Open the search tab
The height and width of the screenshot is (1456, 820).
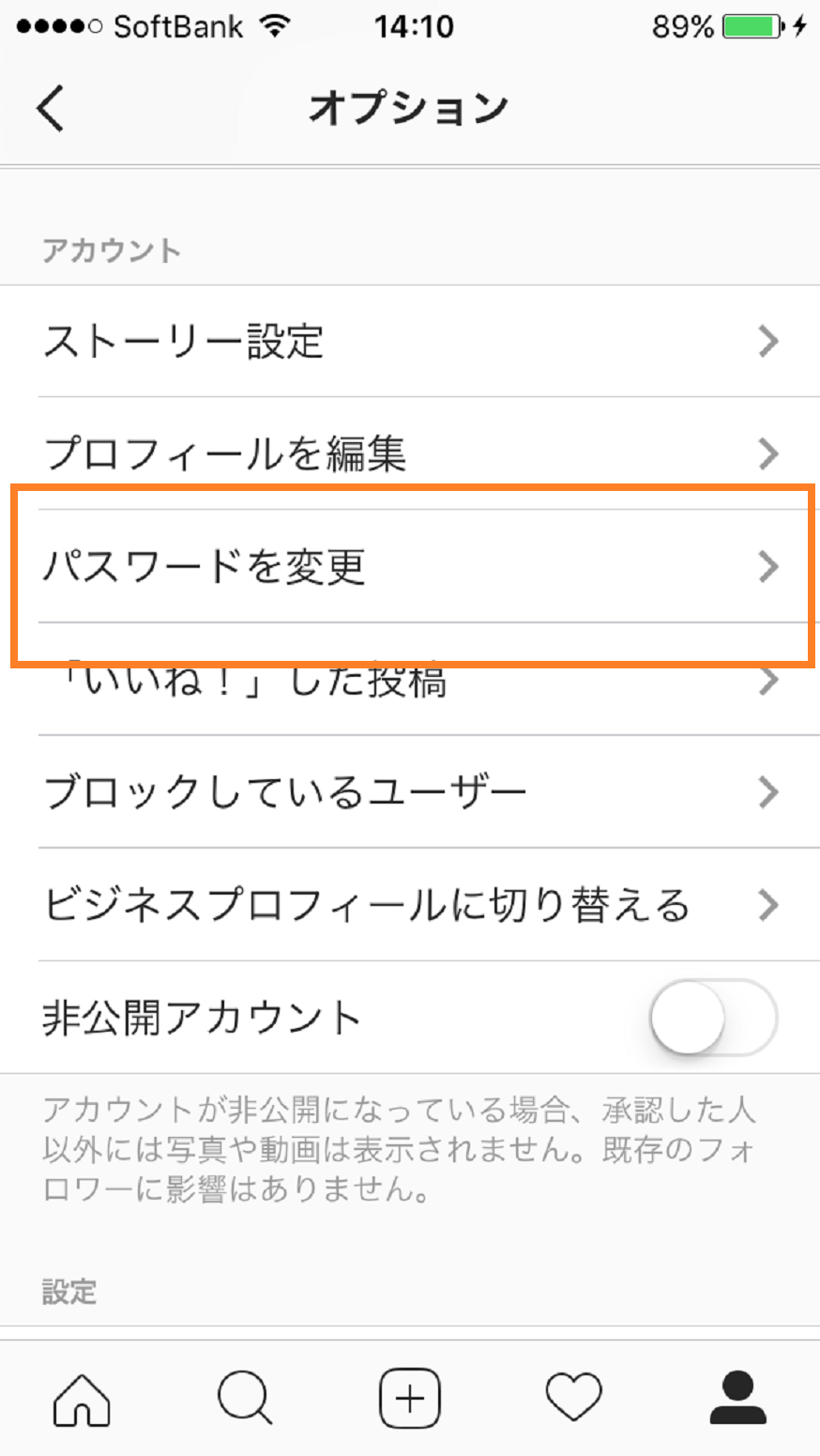(245, 1399)
